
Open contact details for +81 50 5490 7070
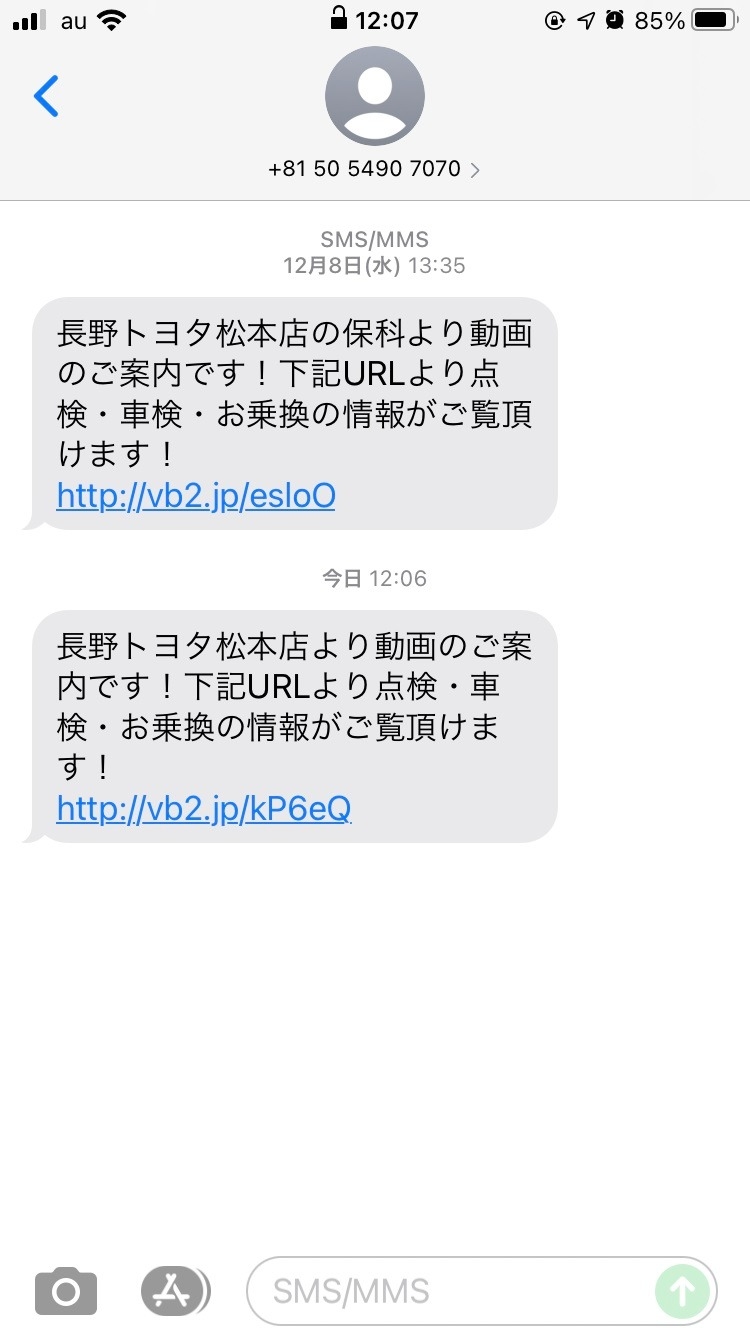click(374, 169)
